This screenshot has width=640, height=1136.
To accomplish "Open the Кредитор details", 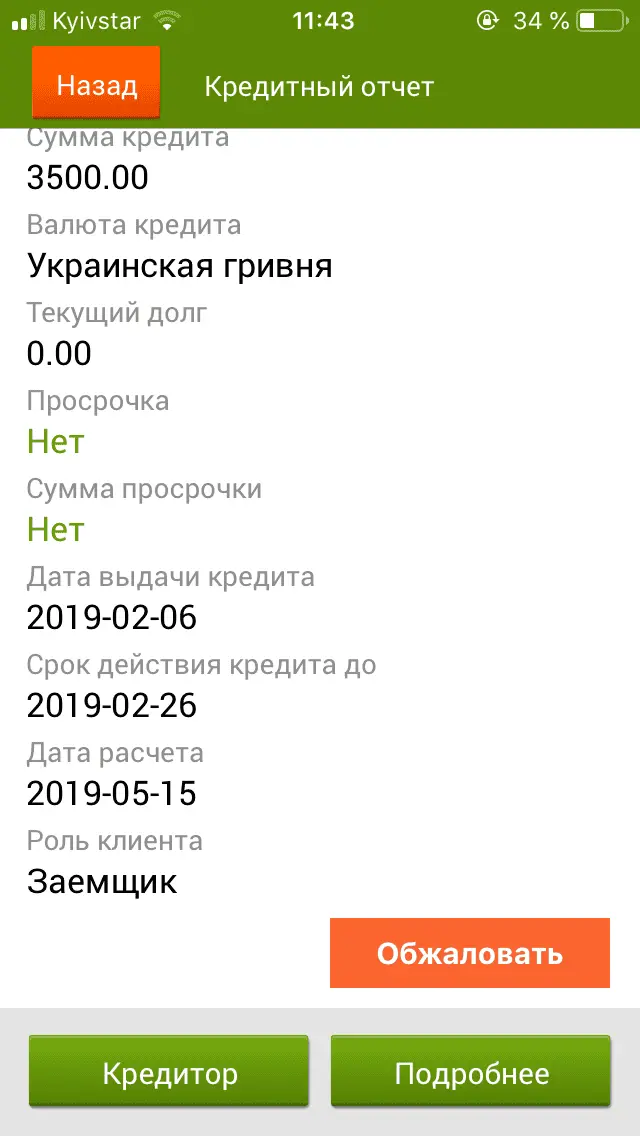I will click(x=169, y=1073).
